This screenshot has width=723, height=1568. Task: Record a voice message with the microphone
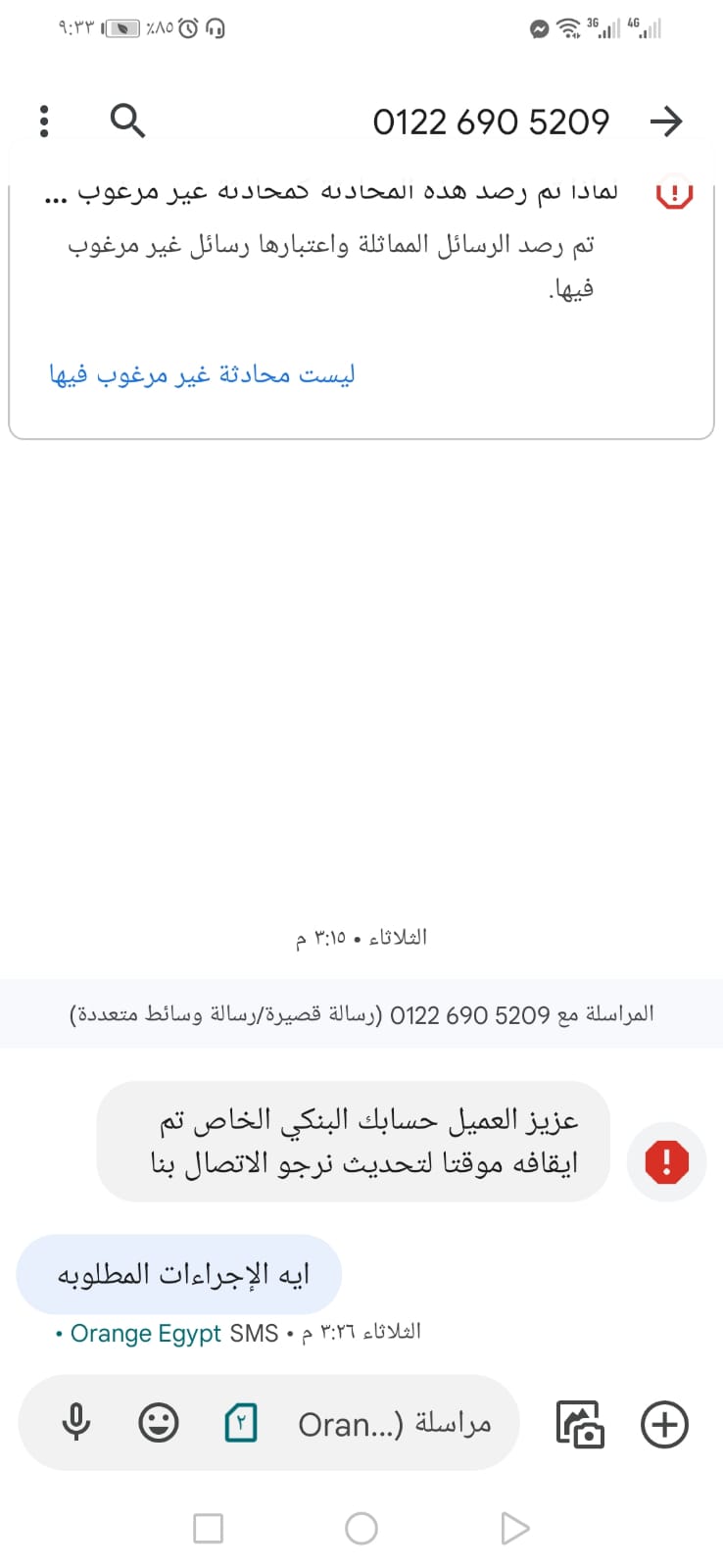click(75, 1423)
